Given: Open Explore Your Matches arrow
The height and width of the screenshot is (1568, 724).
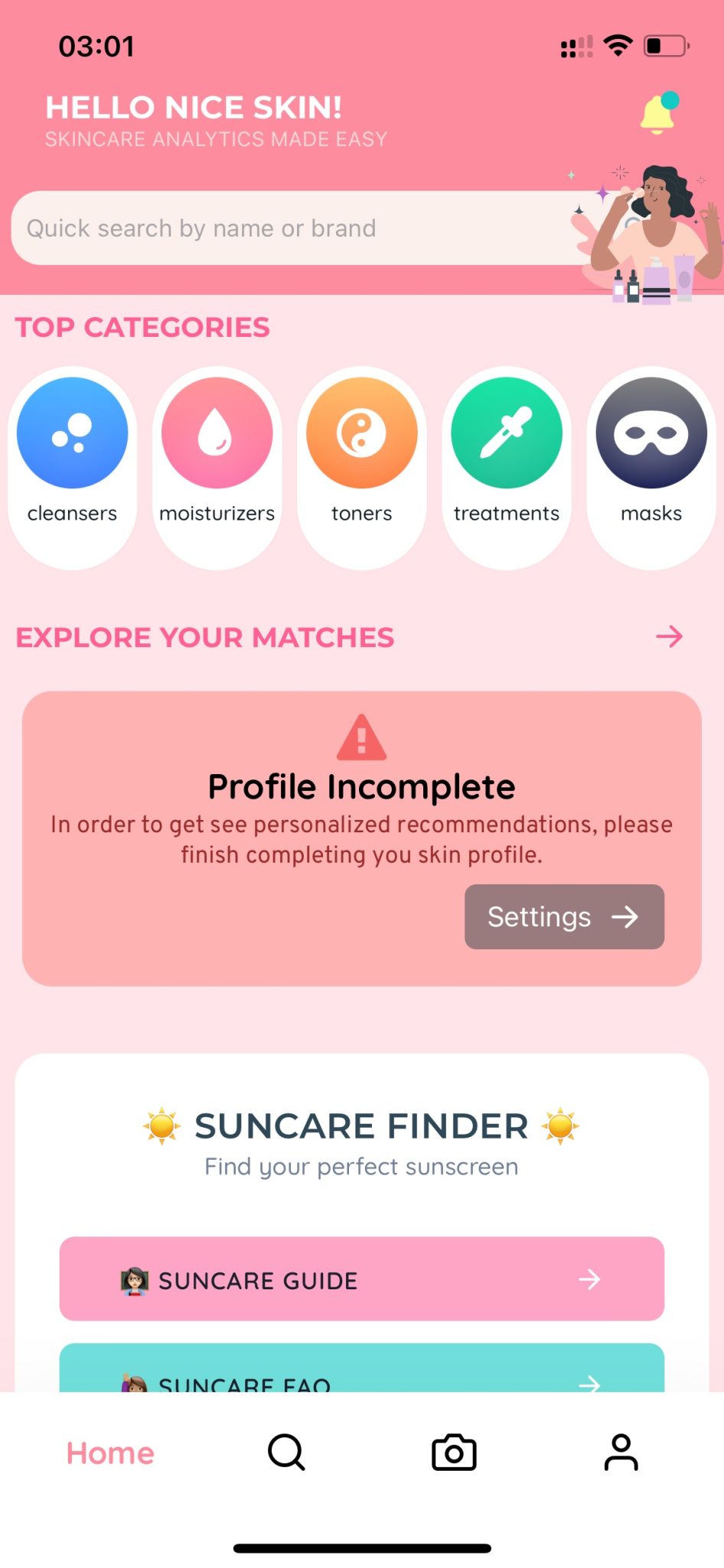Looking at the screenshot, I should point(669,636).
